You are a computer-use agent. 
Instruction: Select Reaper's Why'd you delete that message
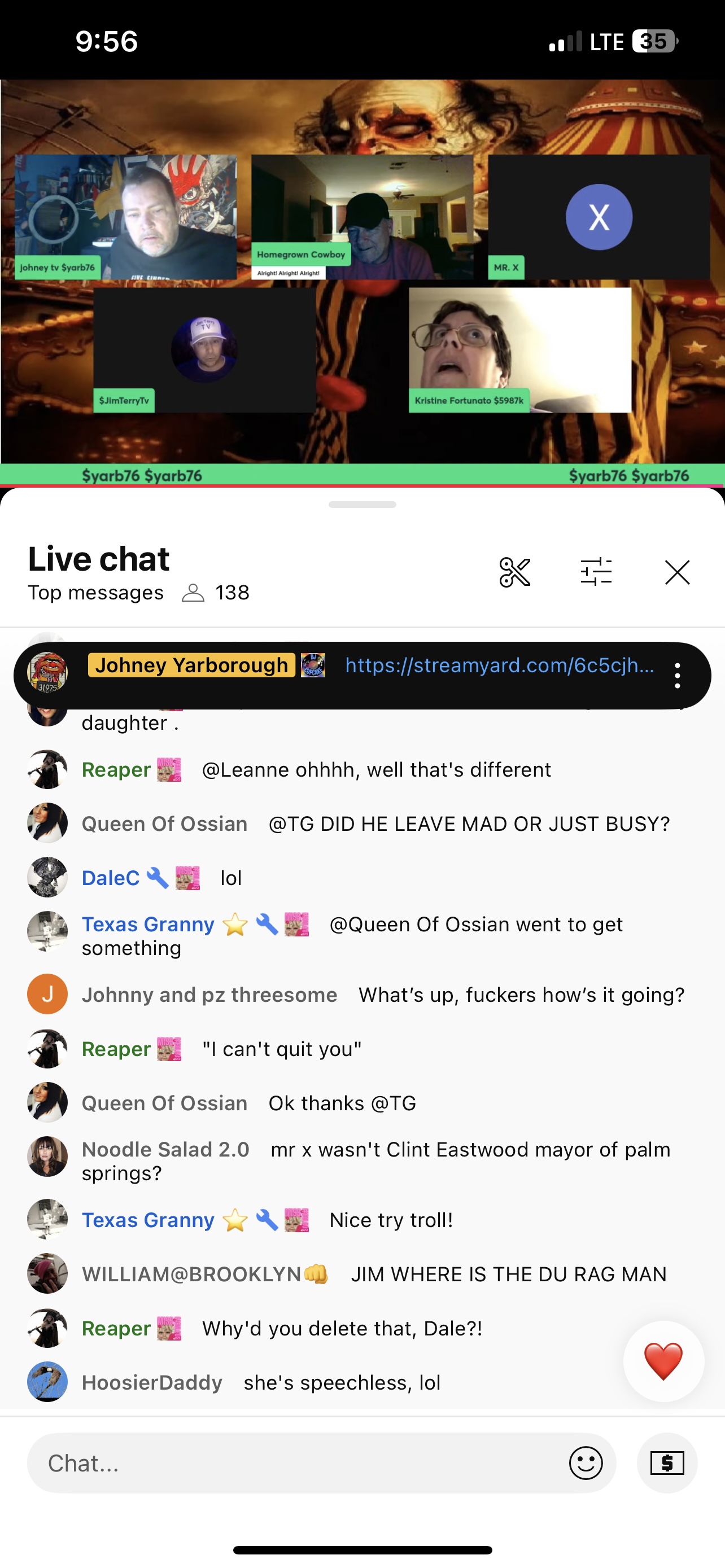click(x=342, y=1328)
